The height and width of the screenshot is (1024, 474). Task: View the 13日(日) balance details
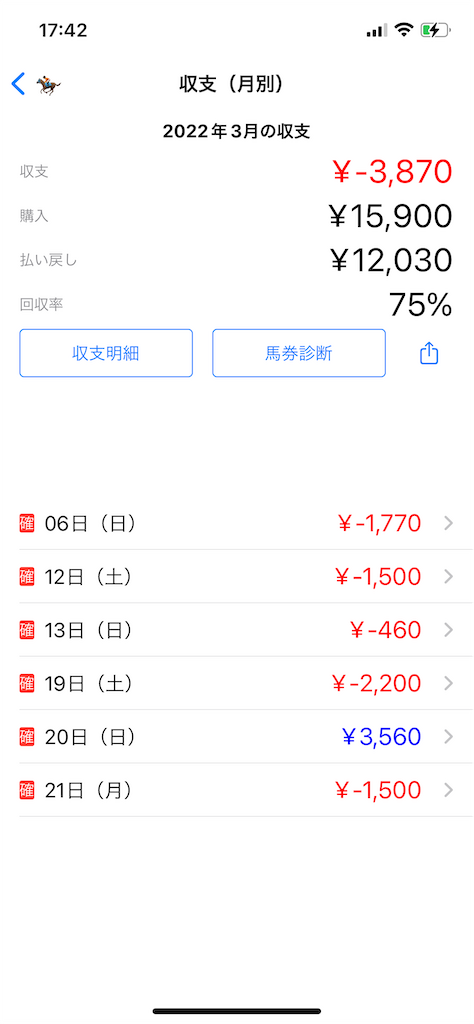pyautogui.click(x=237, y=630)
